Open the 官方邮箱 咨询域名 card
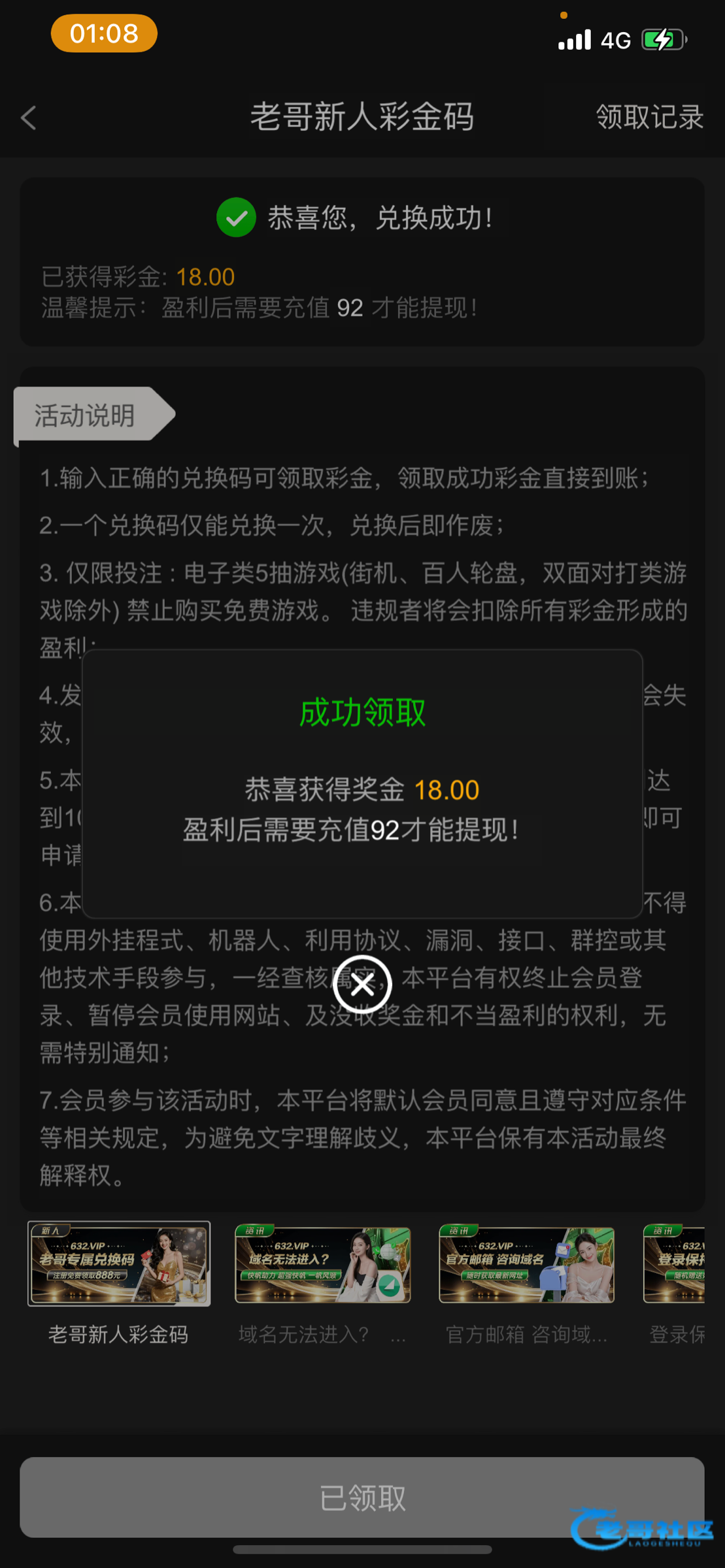Screen dimensions: 725x1568 (x=526, y=1265)
